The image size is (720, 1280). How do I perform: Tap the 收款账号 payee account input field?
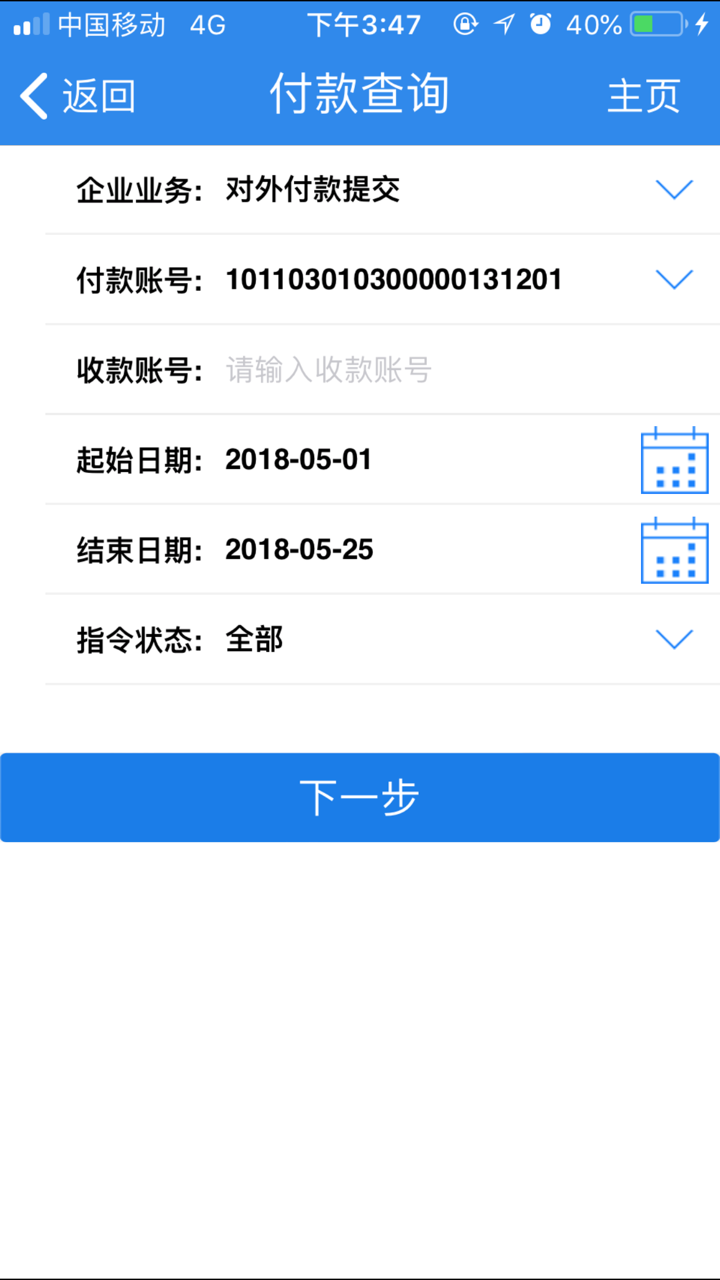[x=330, y=370]
